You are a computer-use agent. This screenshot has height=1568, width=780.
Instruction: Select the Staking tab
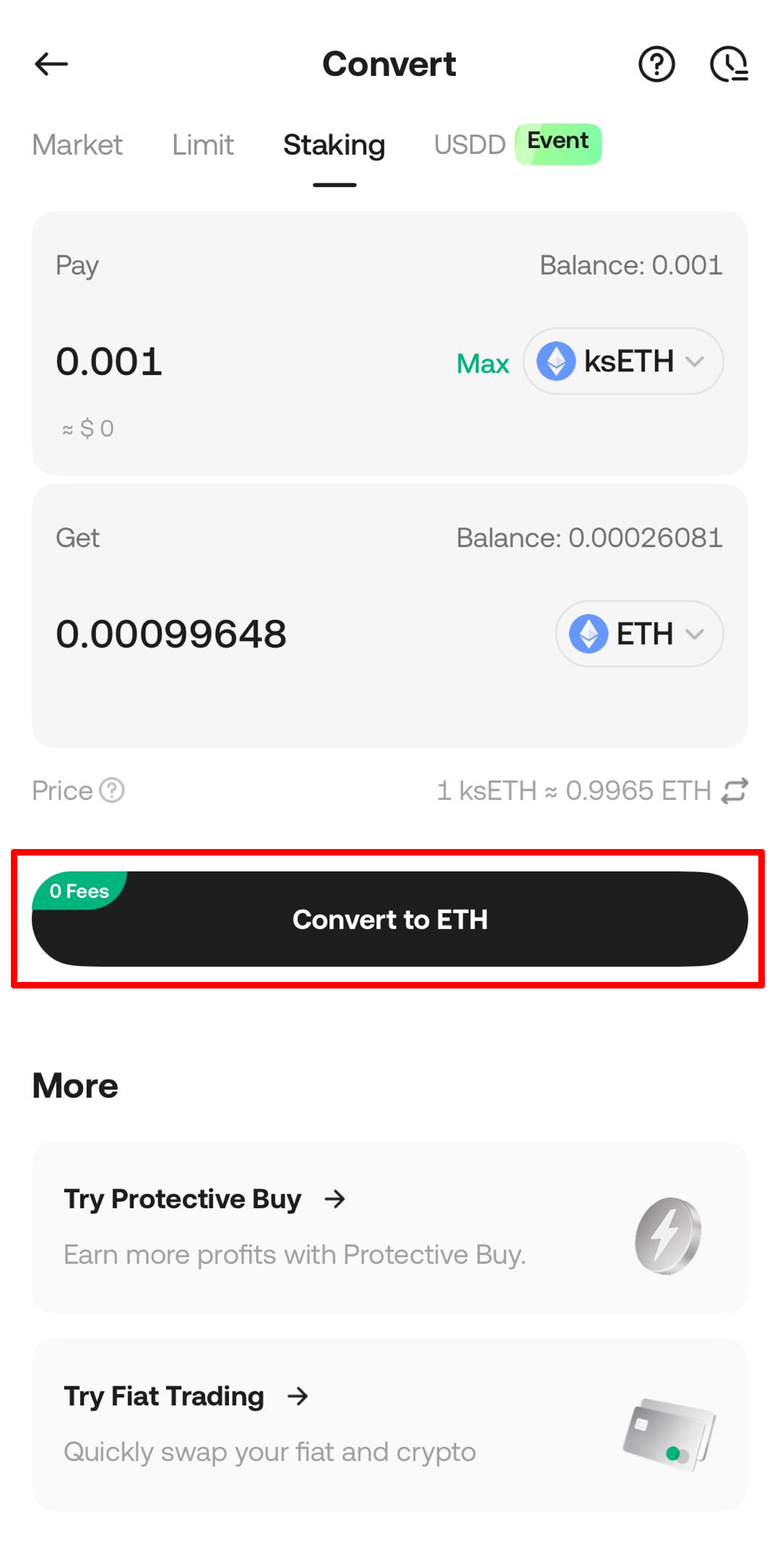tap(334, 145)
